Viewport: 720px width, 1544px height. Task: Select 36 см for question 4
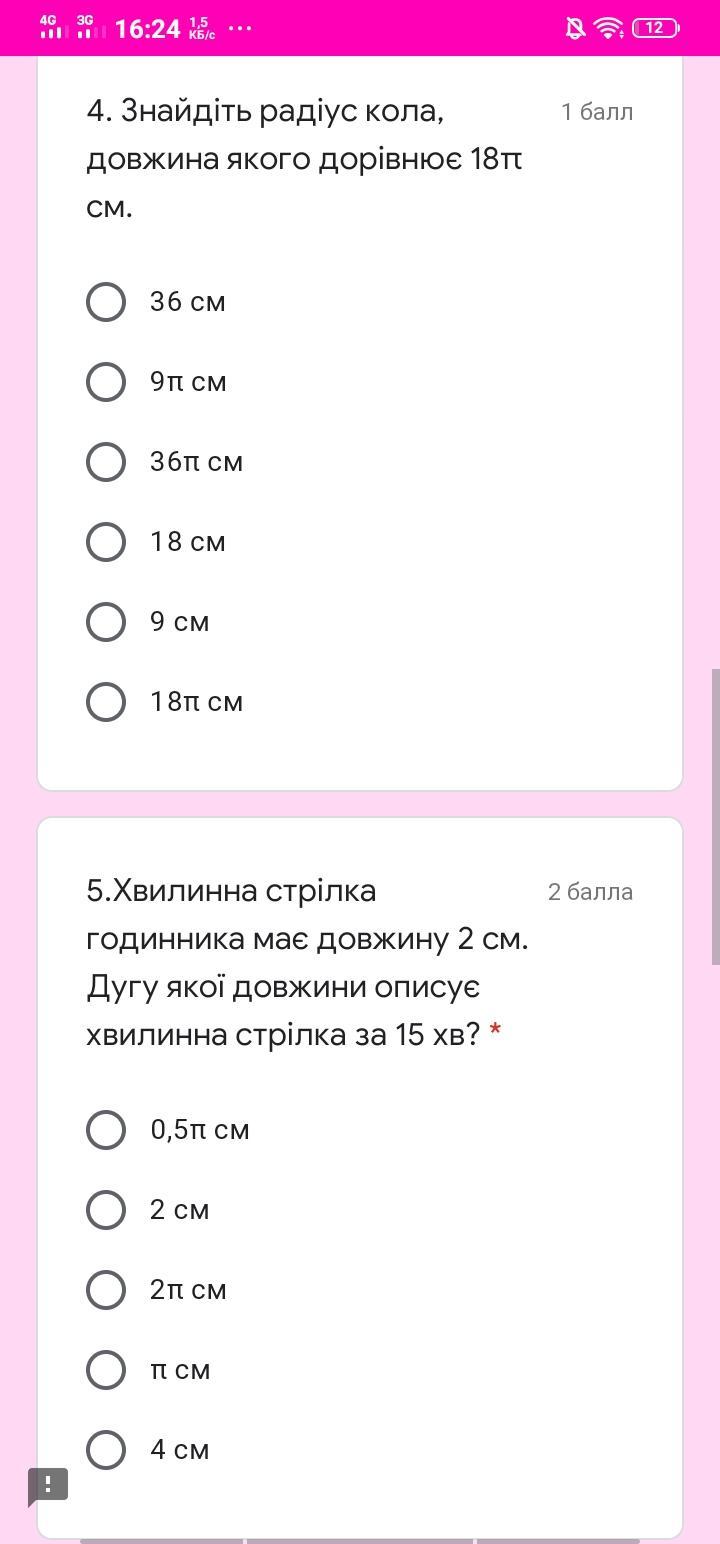point(106,302)
